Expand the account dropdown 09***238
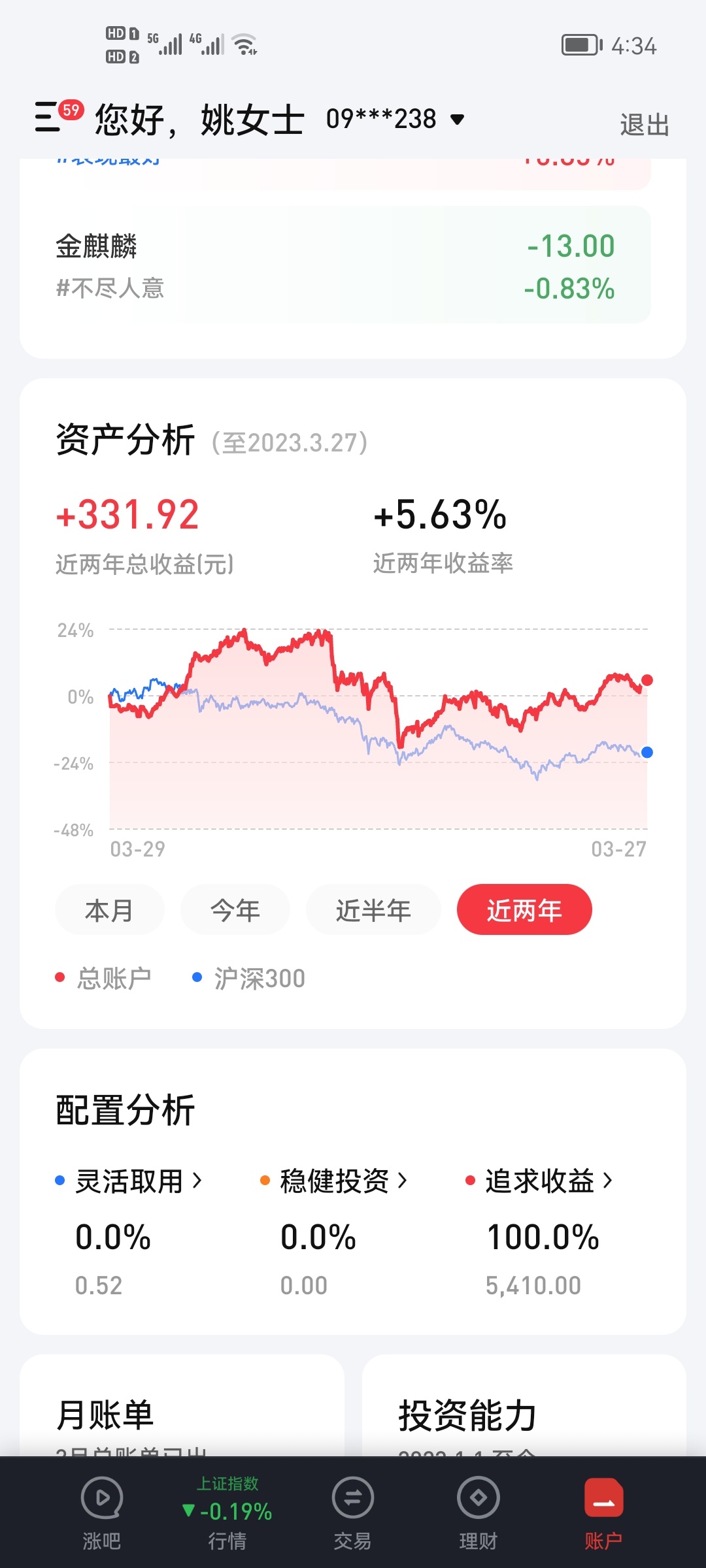Image resolution: width=706 pixels, height=1568 pixels. 395,120
